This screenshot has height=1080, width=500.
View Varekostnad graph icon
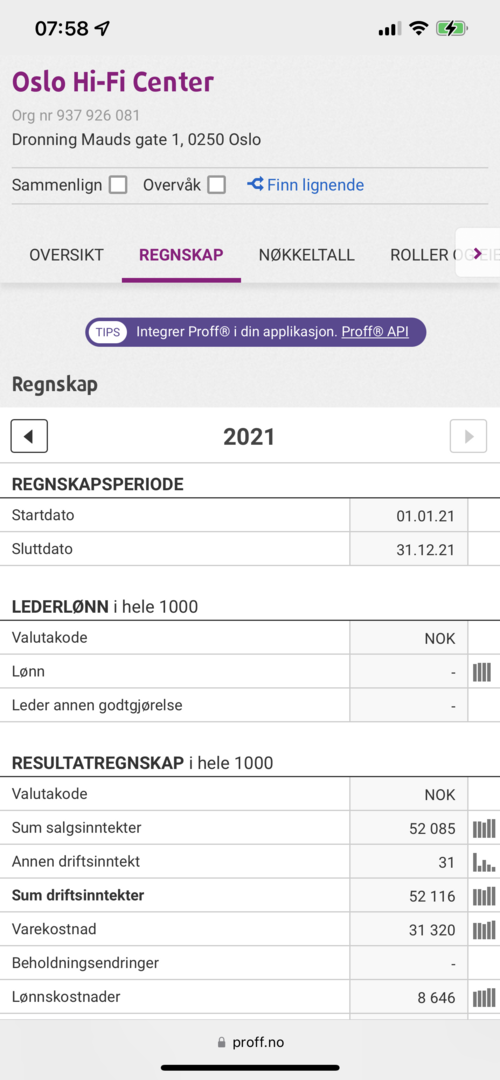[x=483, y=930]
